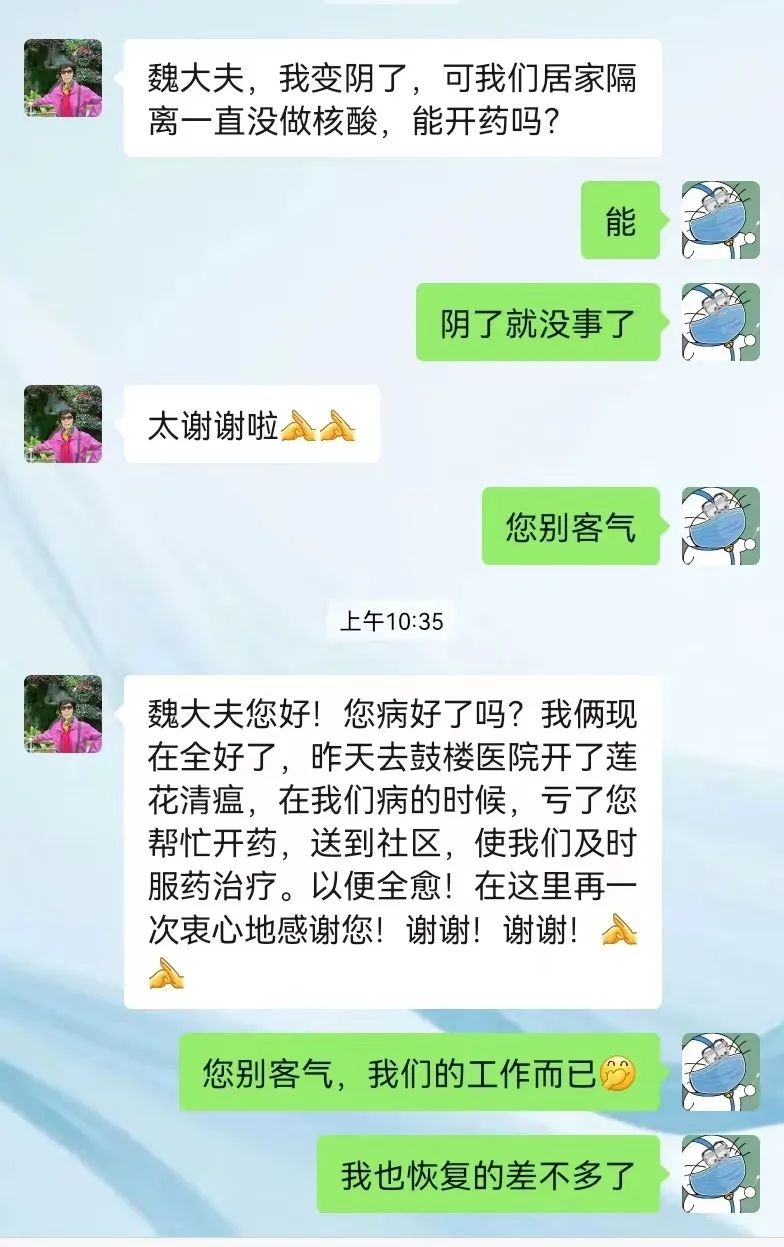
Task: Open the avatar next to "您别客气" reply
Action: click(x=720, y=526)
